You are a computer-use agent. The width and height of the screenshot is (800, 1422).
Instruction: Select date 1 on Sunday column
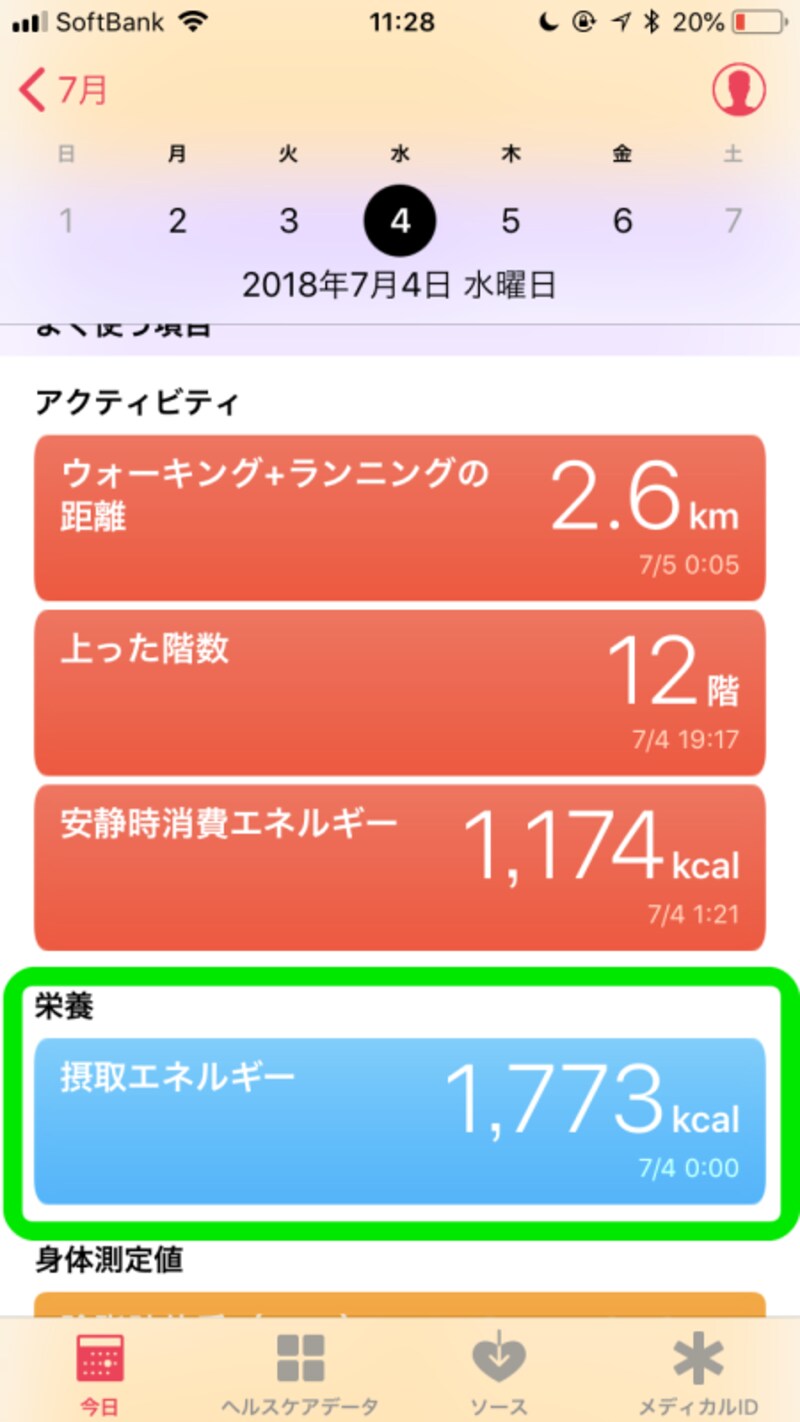point(66,221)
